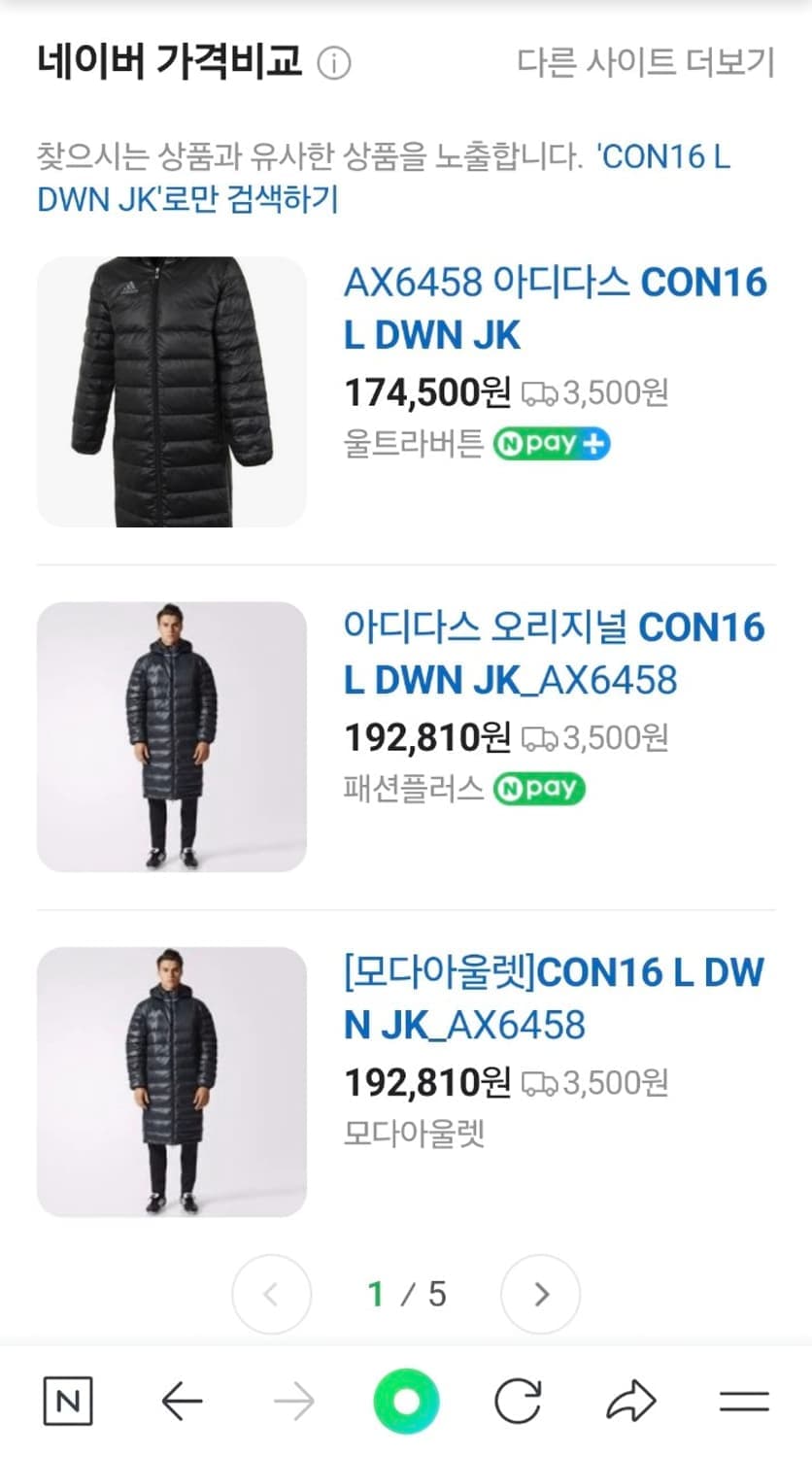The width and height of the screenshot is (812, 1457).
Task: Tap the info icon next to 네이버 가격비교
Action: coord(335,62)
